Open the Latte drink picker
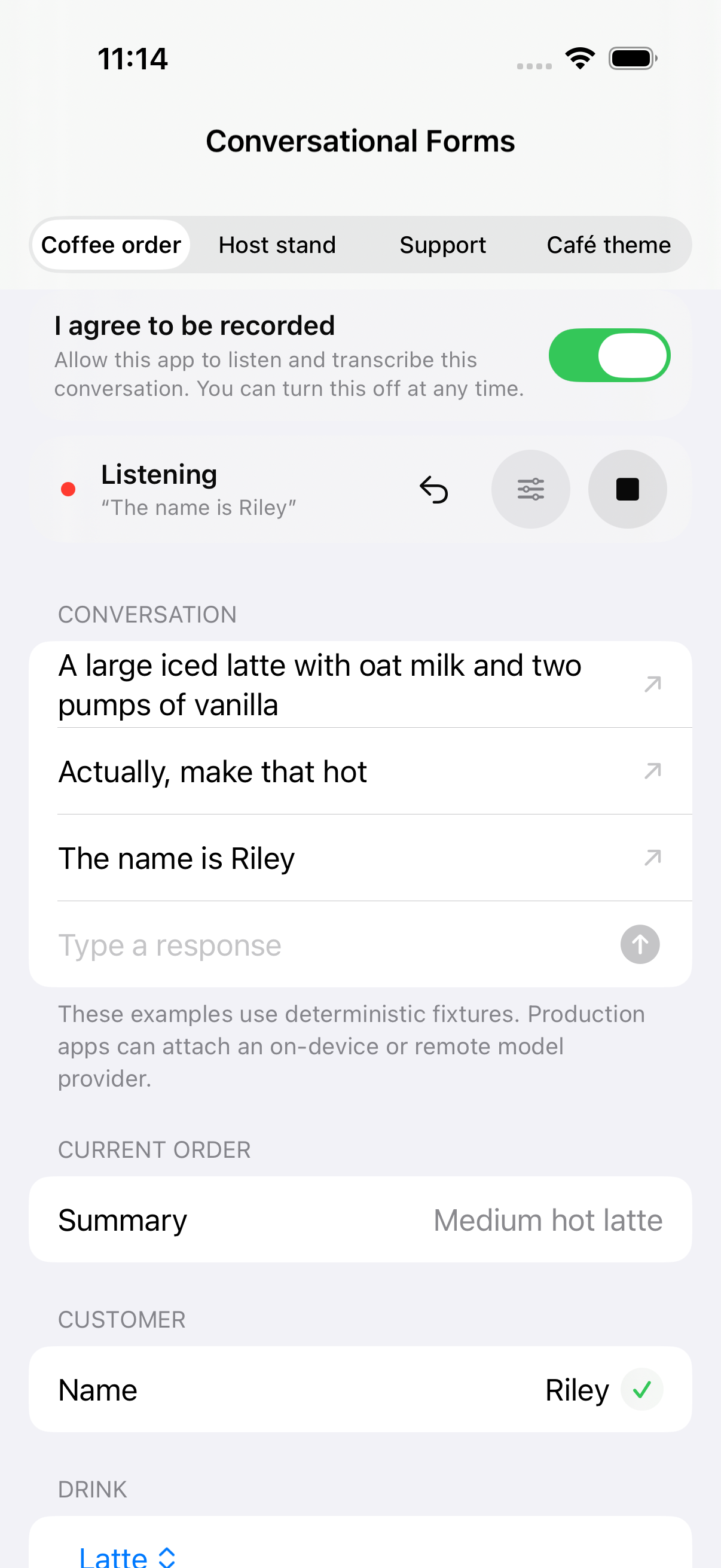The height and width of the screenshot is (1568, 721). pyautogui.click(x=127, y=1557)
